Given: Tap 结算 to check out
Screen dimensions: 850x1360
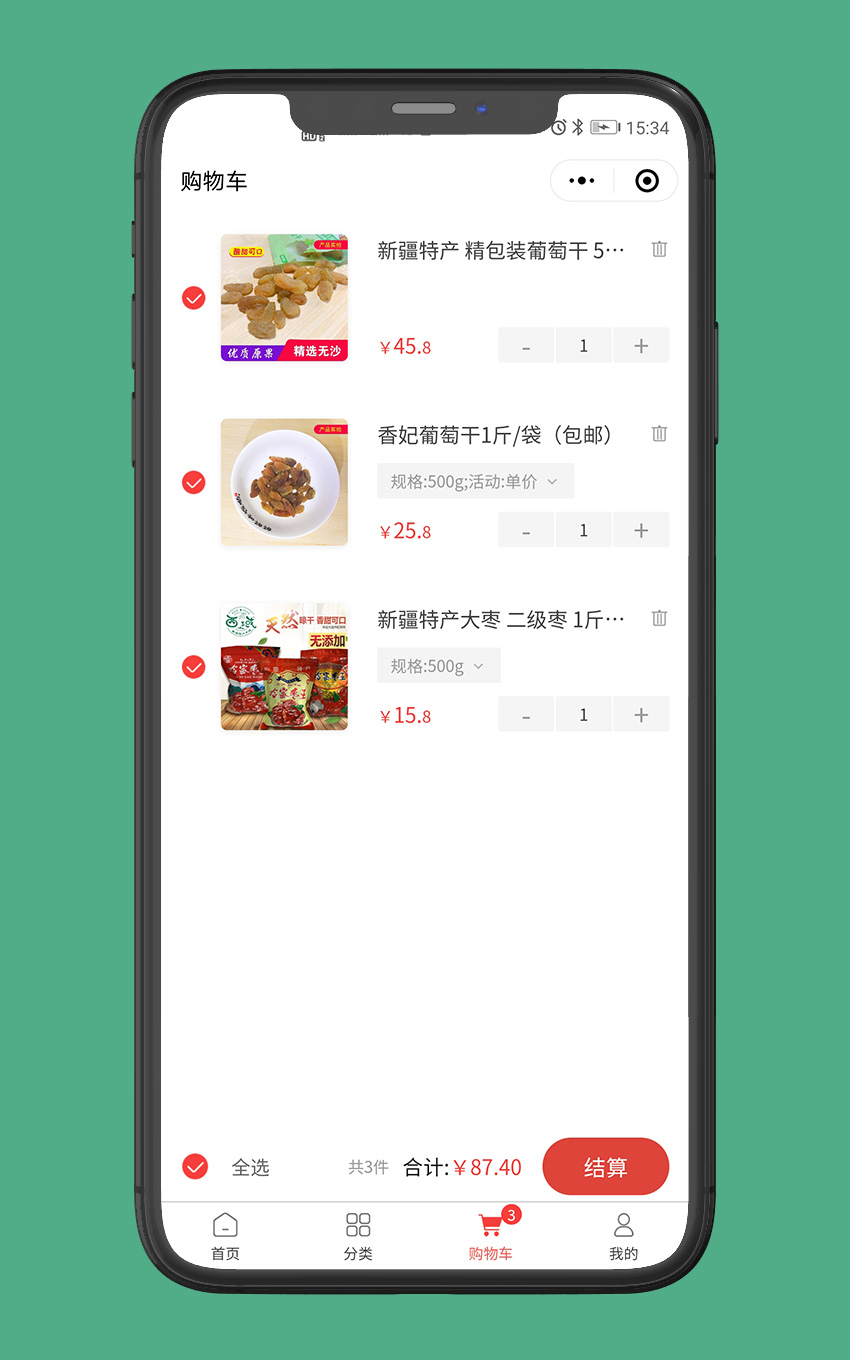Looking at the screenshot, I should pos(605,1167).
